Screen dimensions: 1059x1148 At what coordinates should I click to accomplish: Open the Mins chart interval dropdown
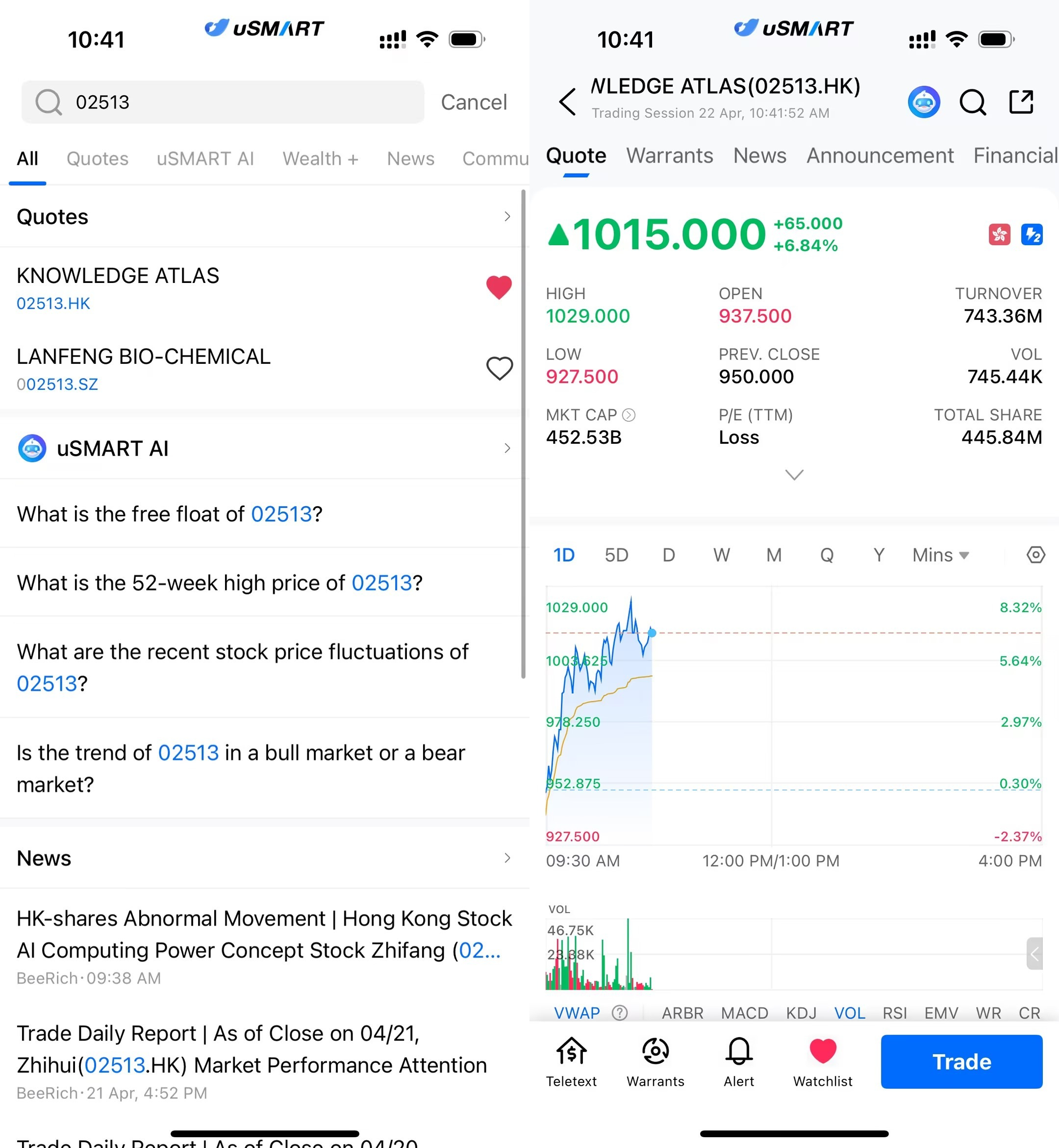pos(940,555)
